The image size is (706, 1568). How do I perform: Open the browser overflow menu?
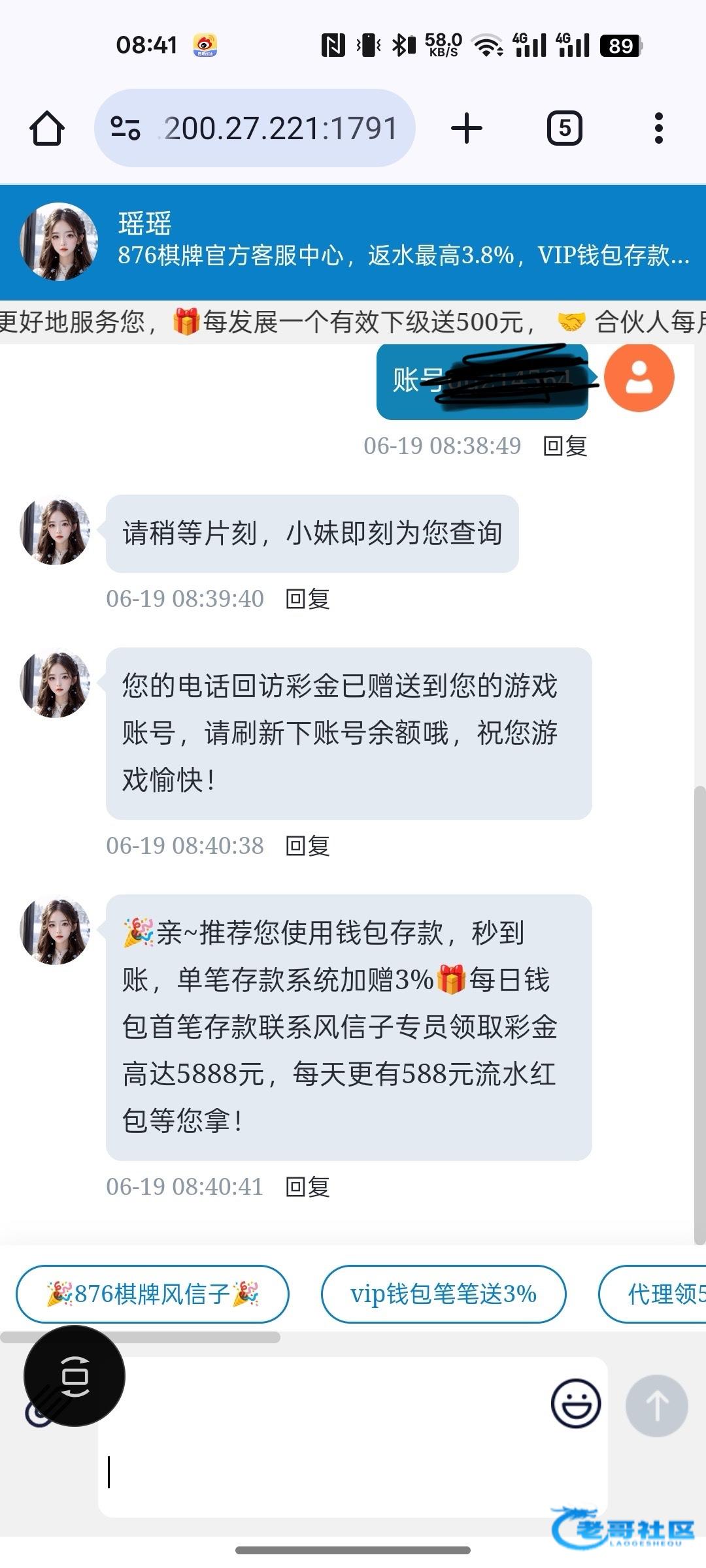[658, 128]
